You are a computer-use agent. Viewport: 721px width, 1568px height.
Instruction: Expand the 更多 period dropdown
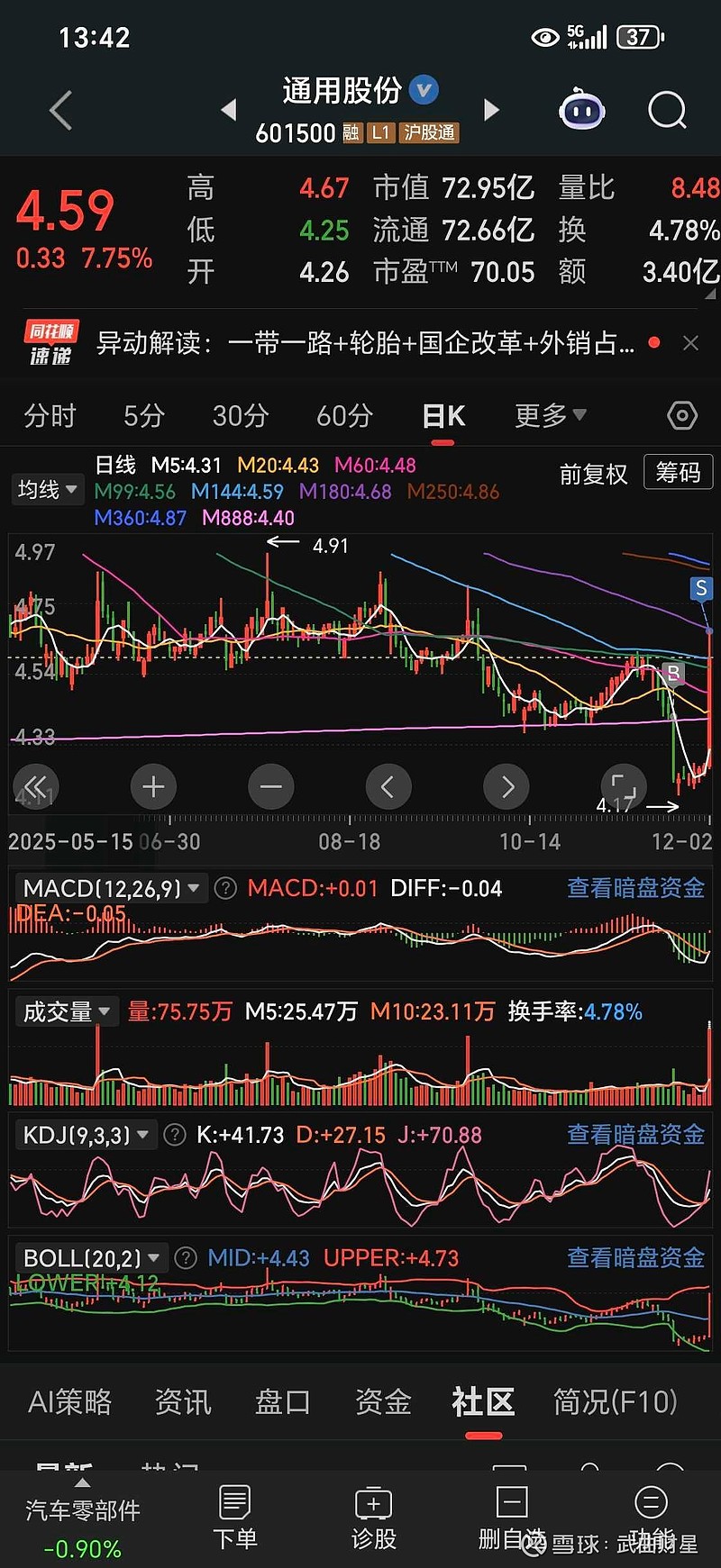click(x=551, y=415)
